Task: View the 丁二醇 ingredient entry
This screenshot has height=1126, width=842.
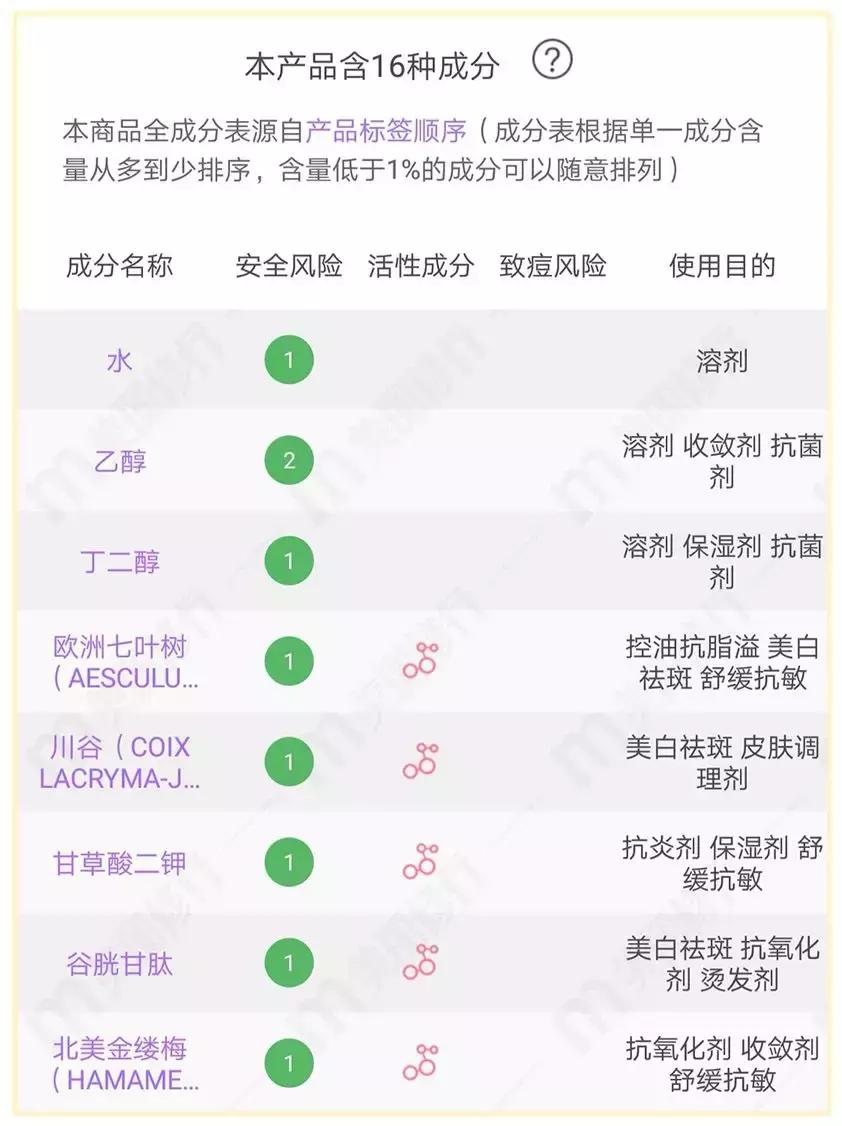Action: [120, 562]
